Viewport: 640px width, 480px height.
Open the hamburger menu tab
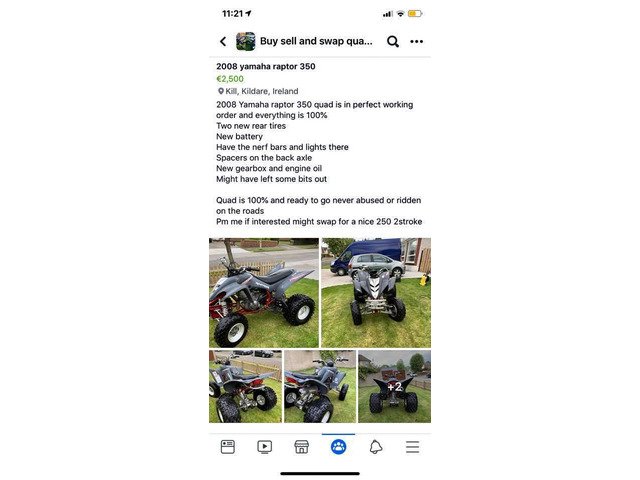pos(412,447)
